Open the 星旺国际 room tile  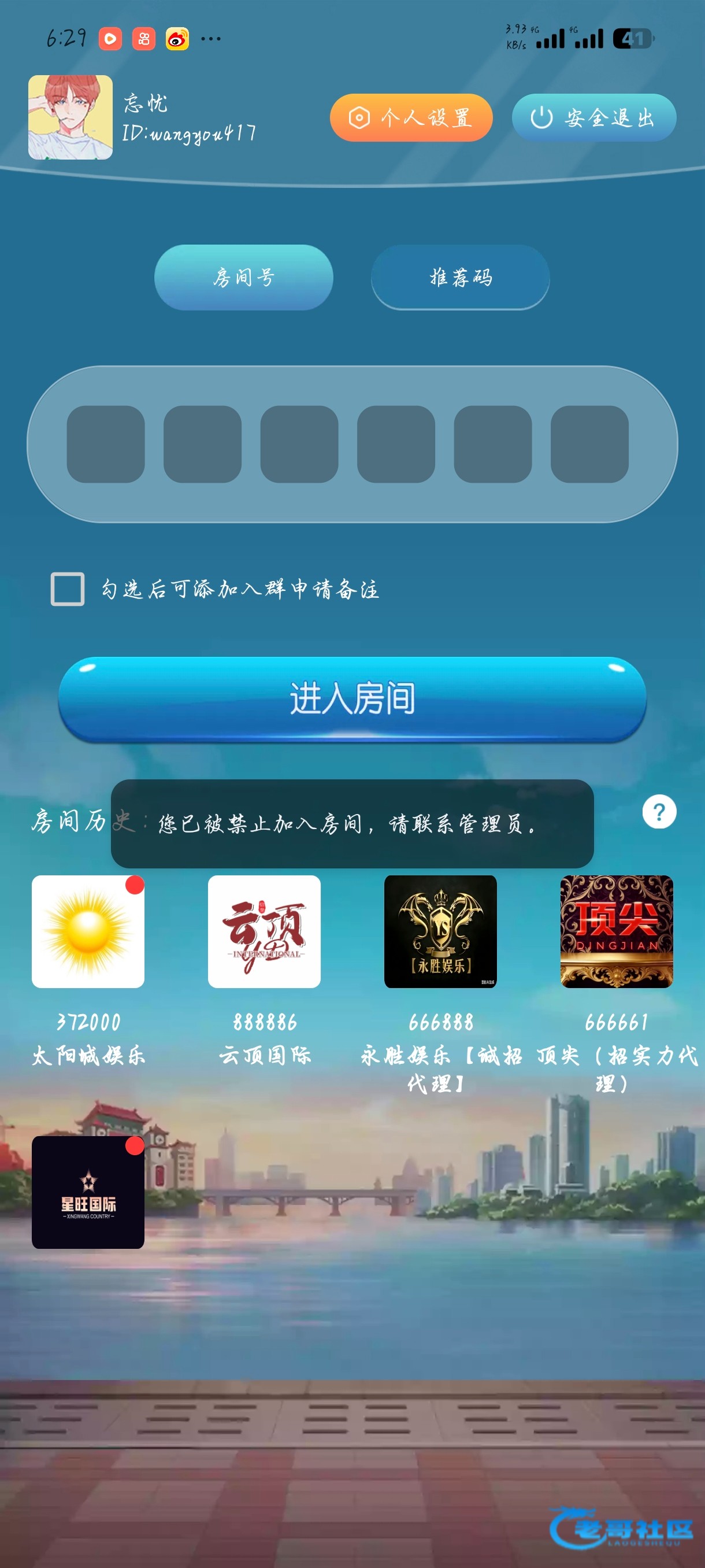[x=88, y=1192]
